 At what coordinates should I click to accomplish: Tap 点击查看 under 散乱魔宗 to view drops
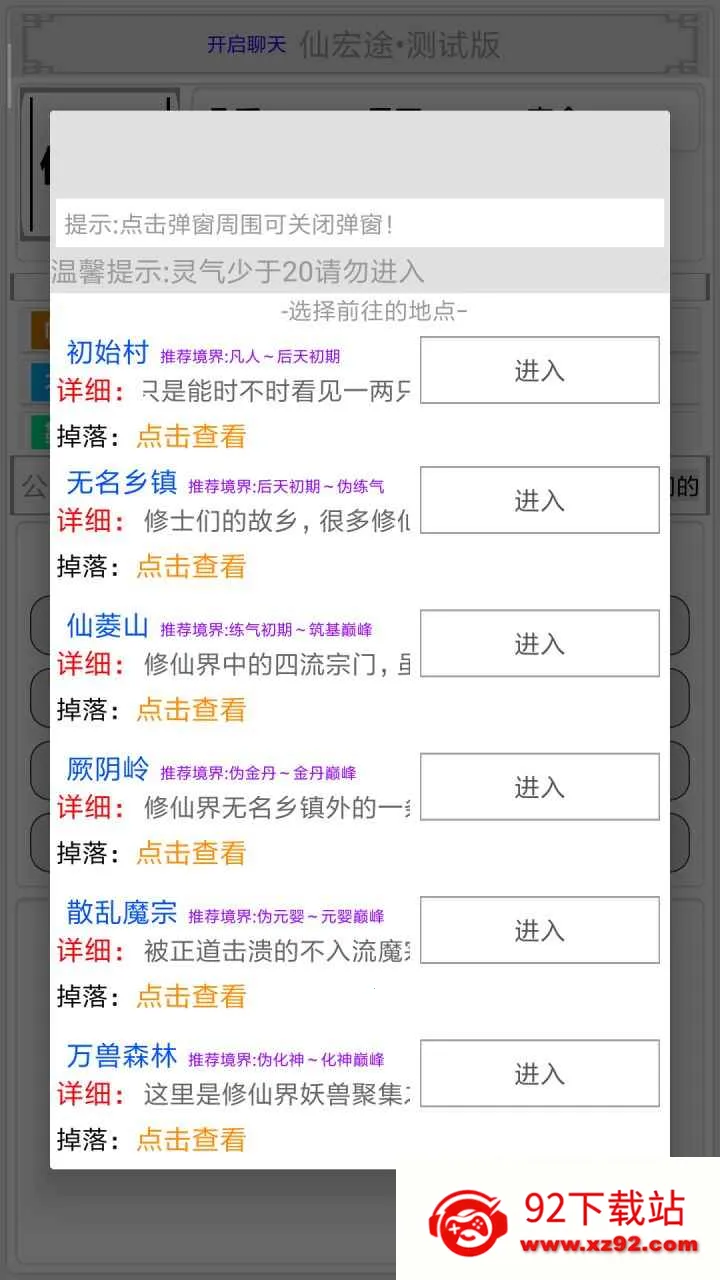point(191,996)
